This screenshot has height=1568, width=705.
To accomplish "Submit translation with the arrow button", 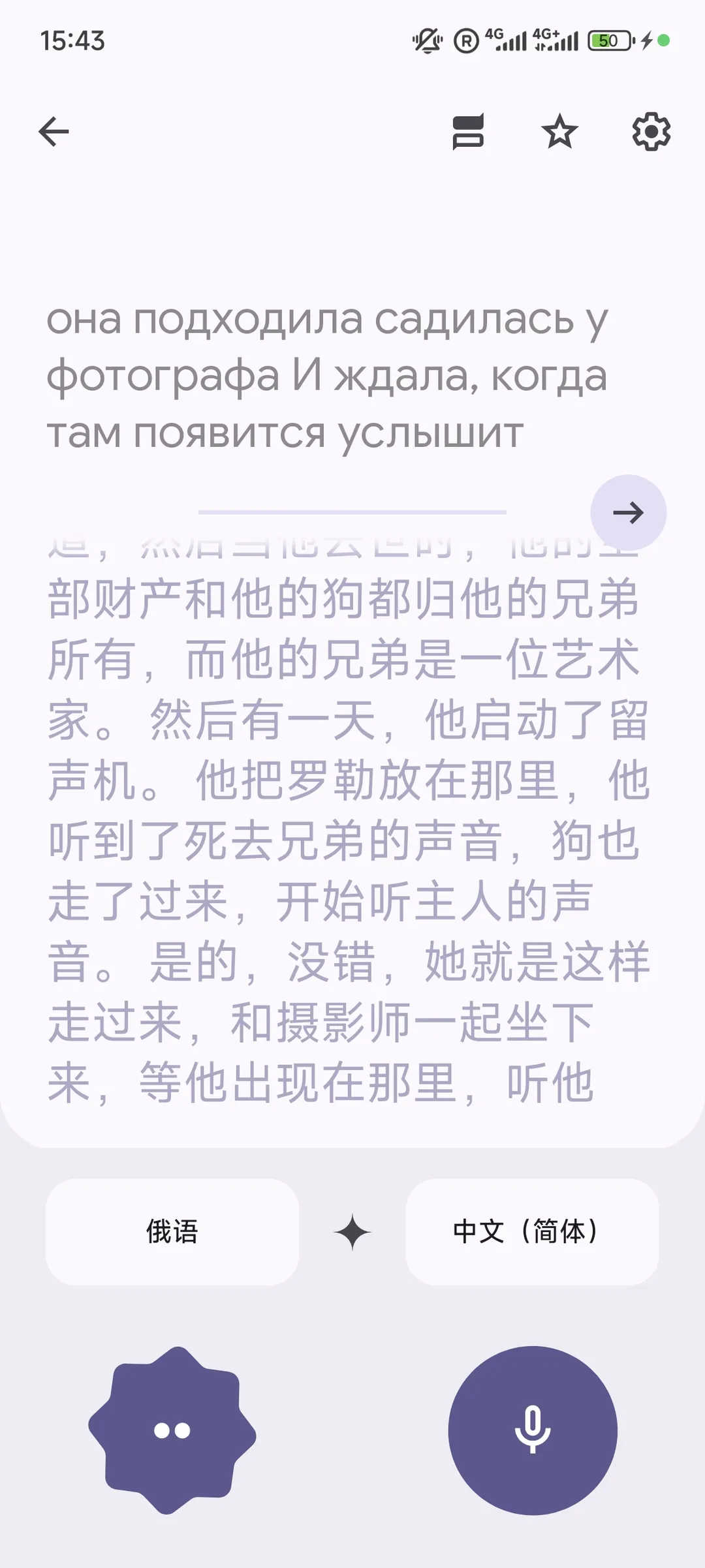I will tap(629, 513).
